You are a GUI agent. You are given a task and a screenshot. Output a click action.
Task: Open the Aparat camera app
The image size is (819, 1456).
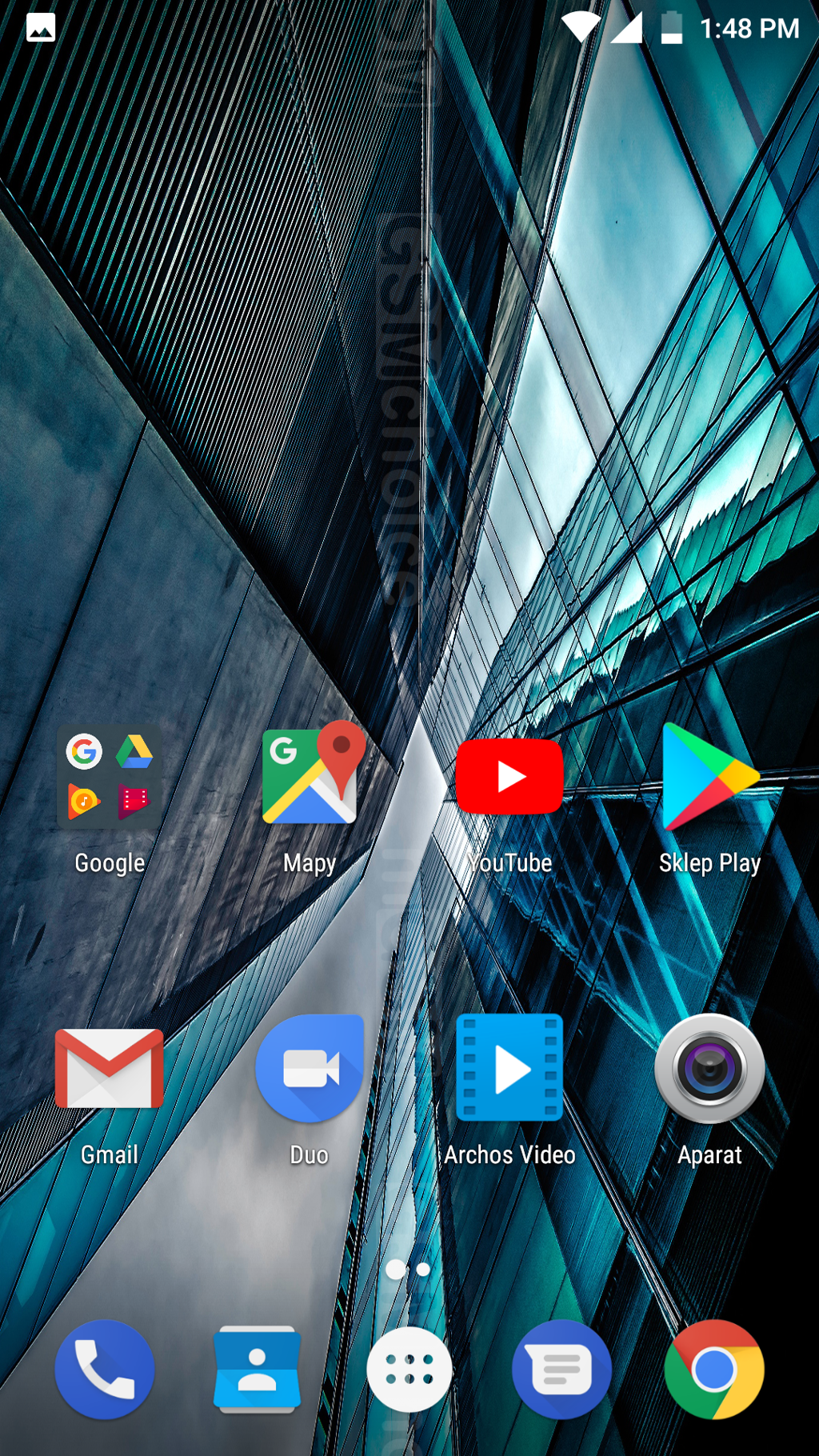pos(709,1069)
